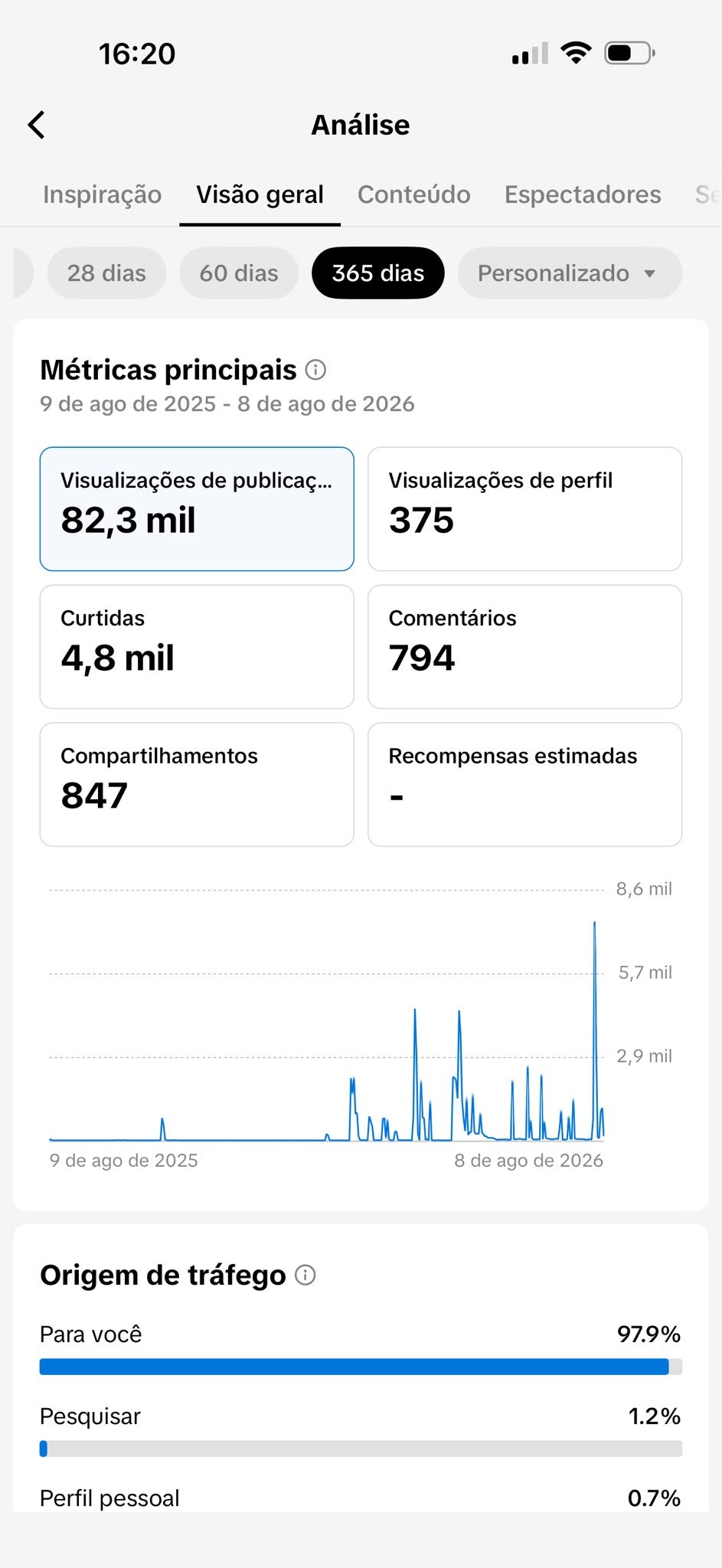Select the Visualizações de publicação card
This screenshot has height=1568, width=722.
197,509
